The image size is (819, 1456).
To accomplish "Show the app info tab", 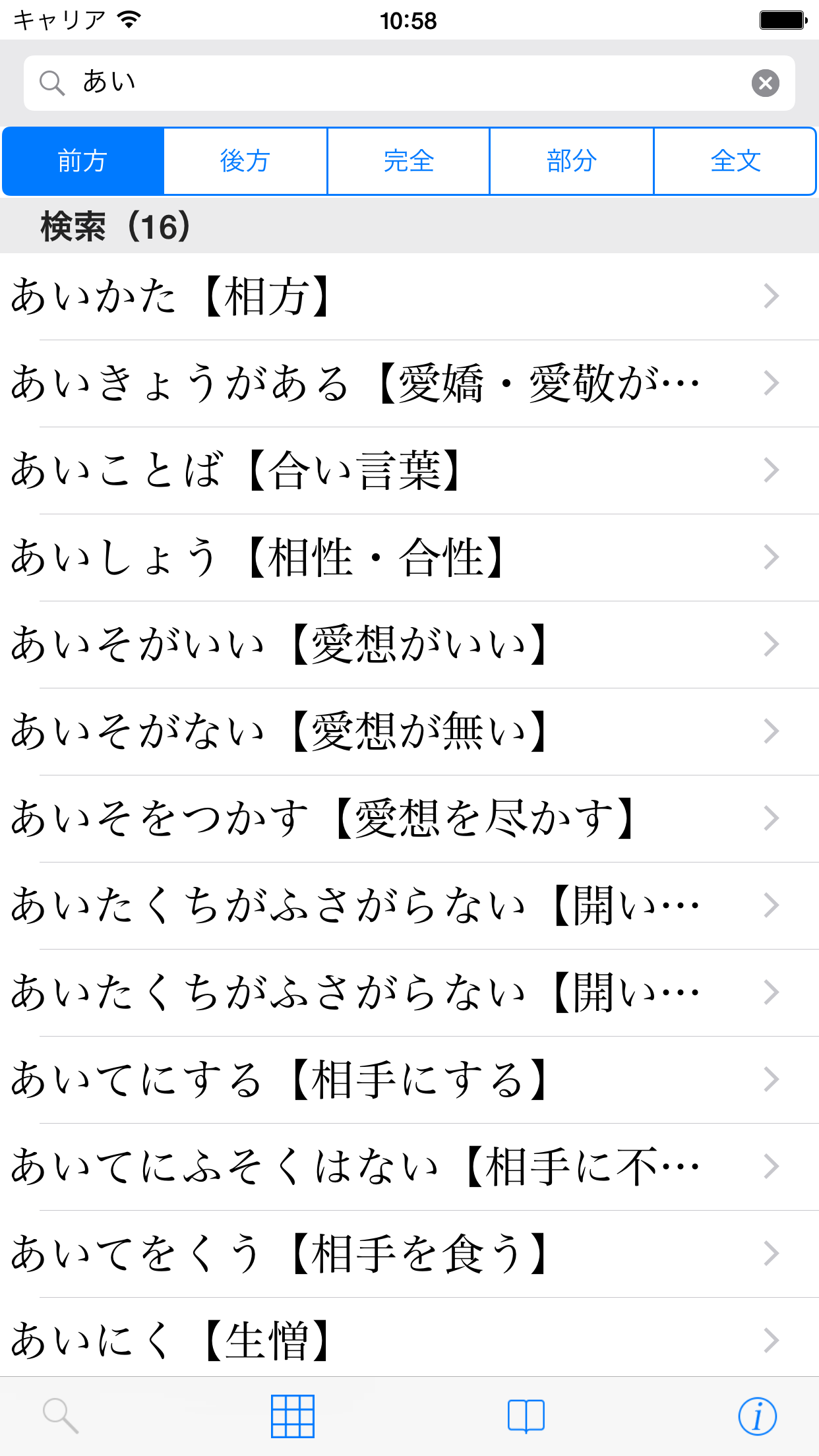I will 757,1416.
